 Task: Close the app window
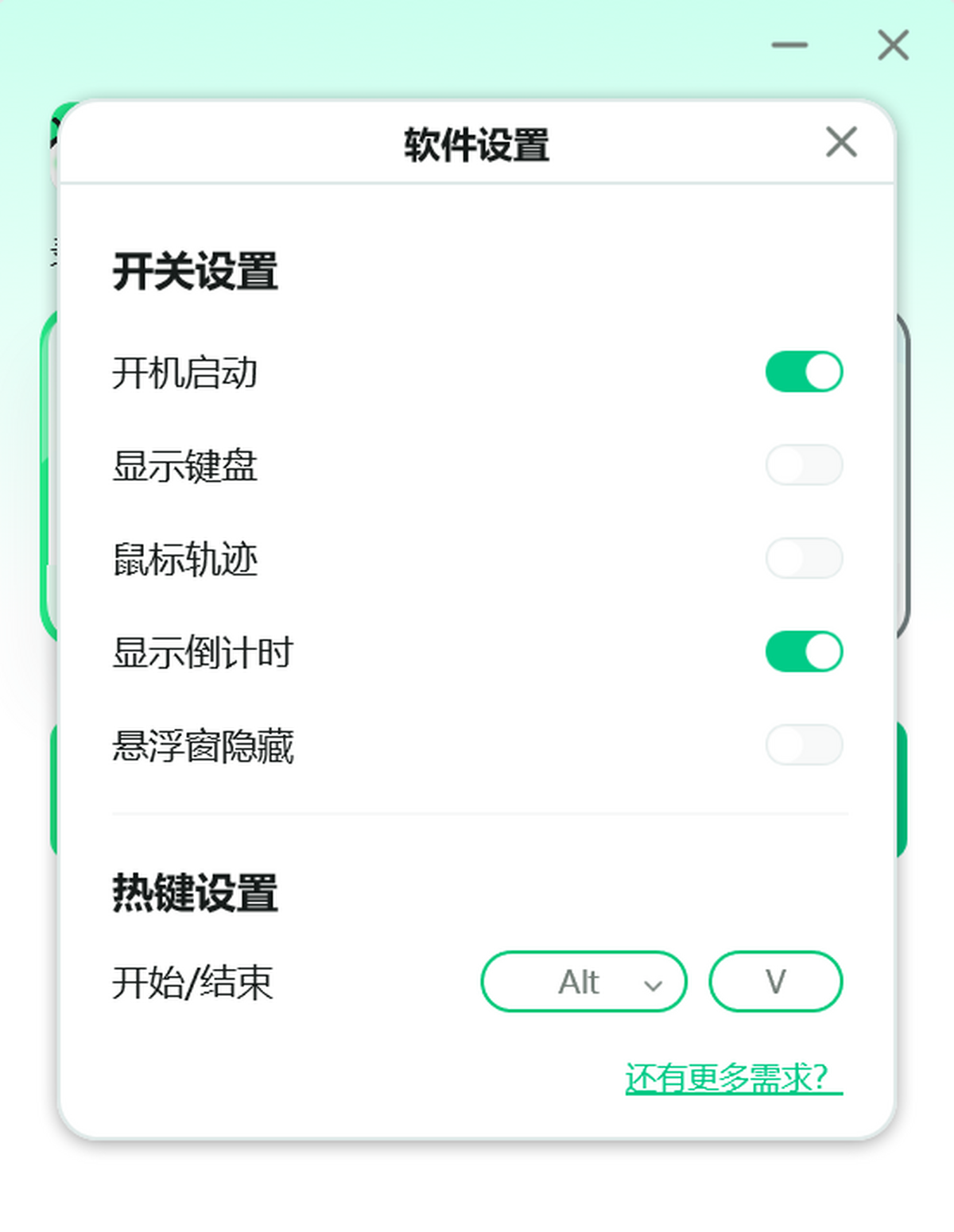[x=893, y=45]
